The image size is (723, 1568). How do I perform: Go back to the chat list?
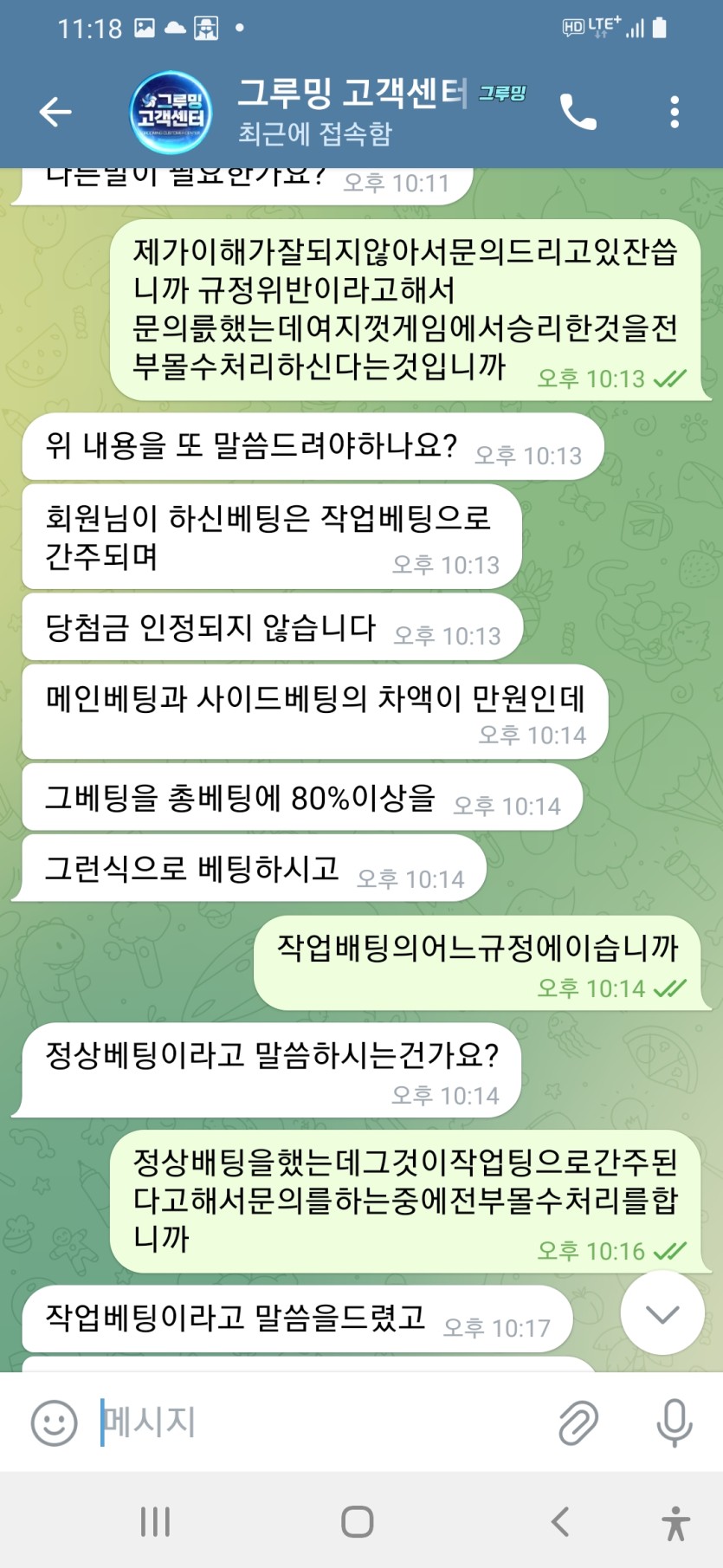(x=55, y=112)
